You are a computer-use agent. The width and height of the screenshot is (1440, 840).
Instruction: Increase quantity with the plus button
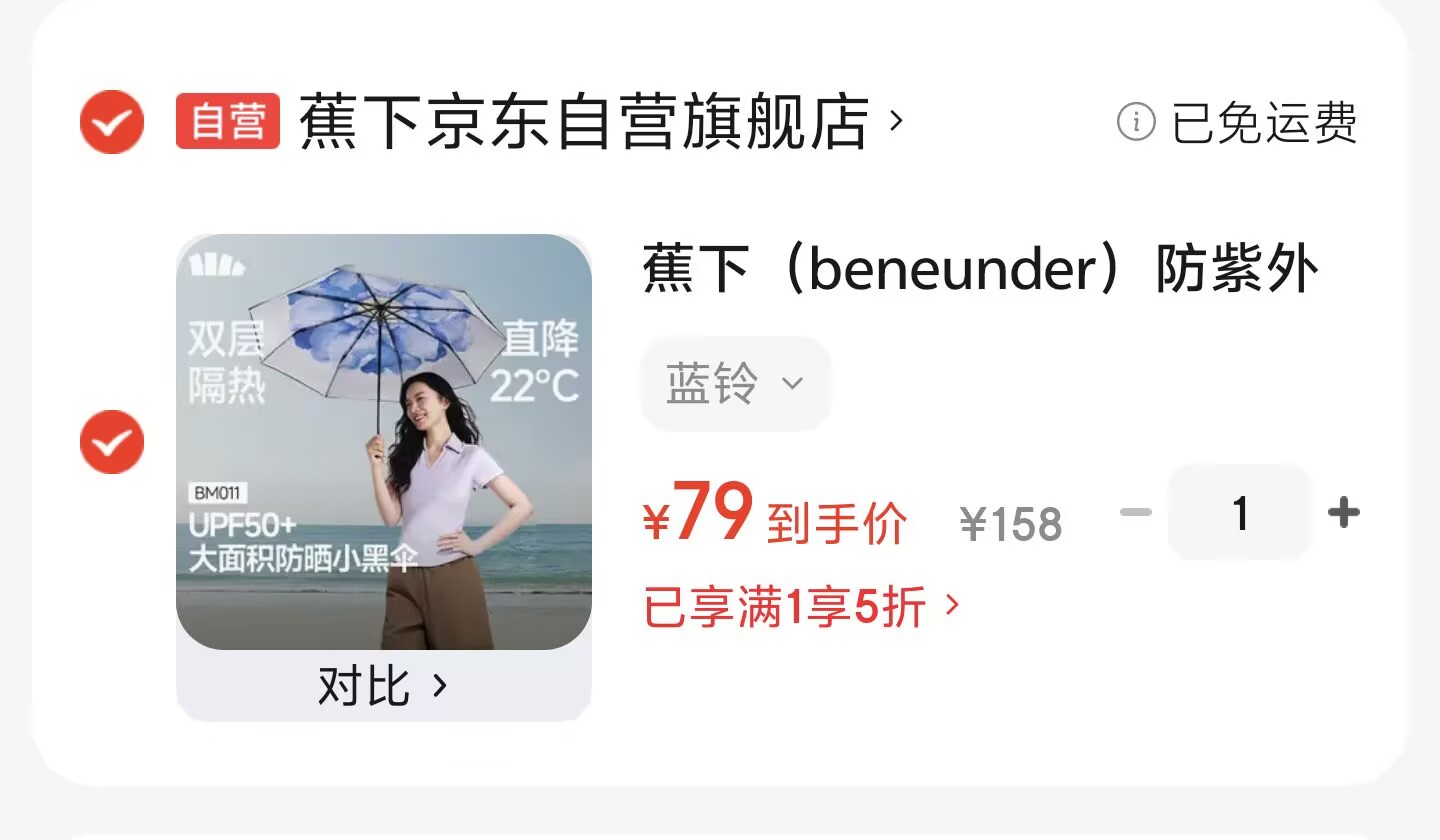coord(1344,513)
